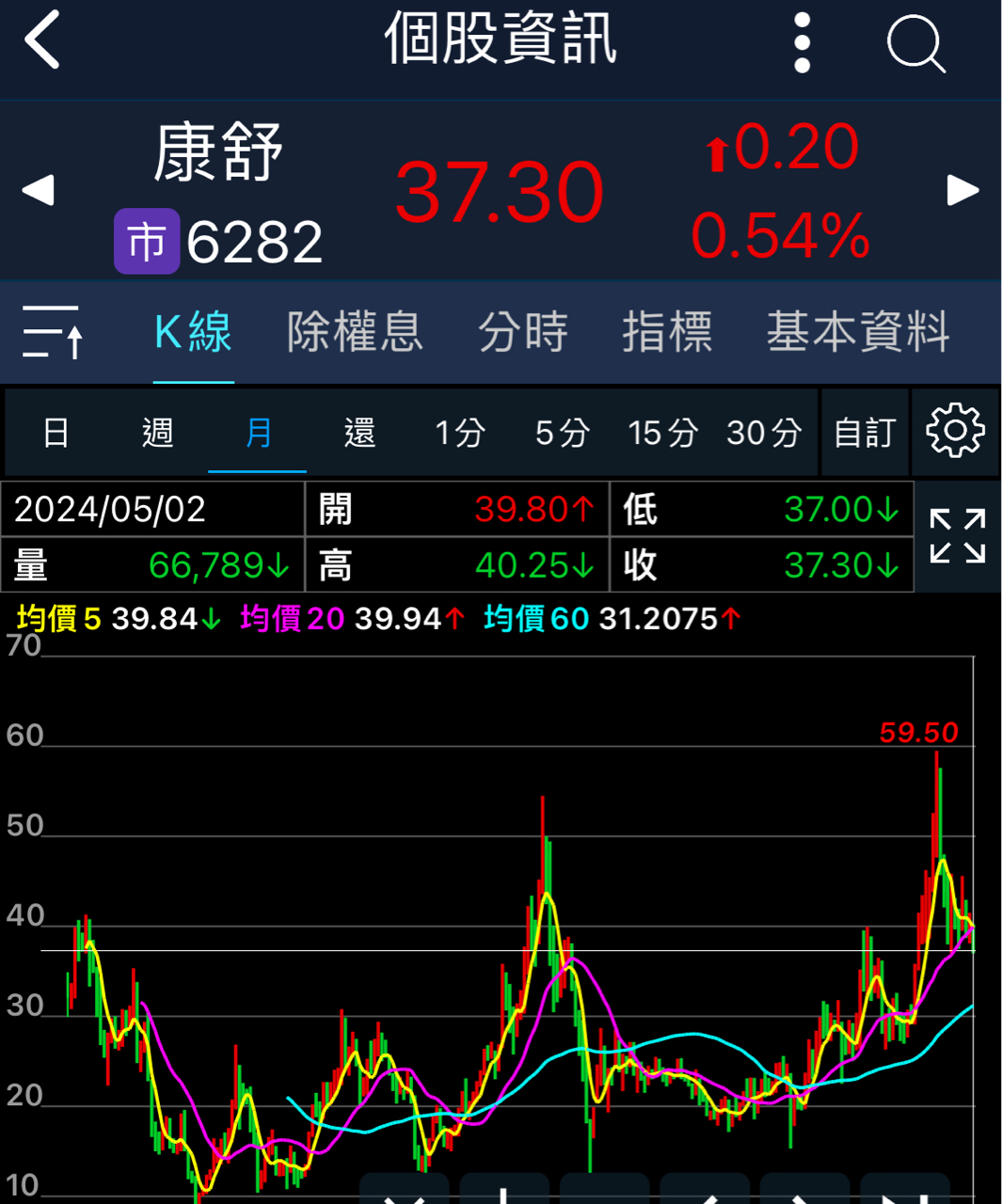Show the 1分 minute chart
Image resolution: width=1002 pixels, height=1204 pixels.
460,433
